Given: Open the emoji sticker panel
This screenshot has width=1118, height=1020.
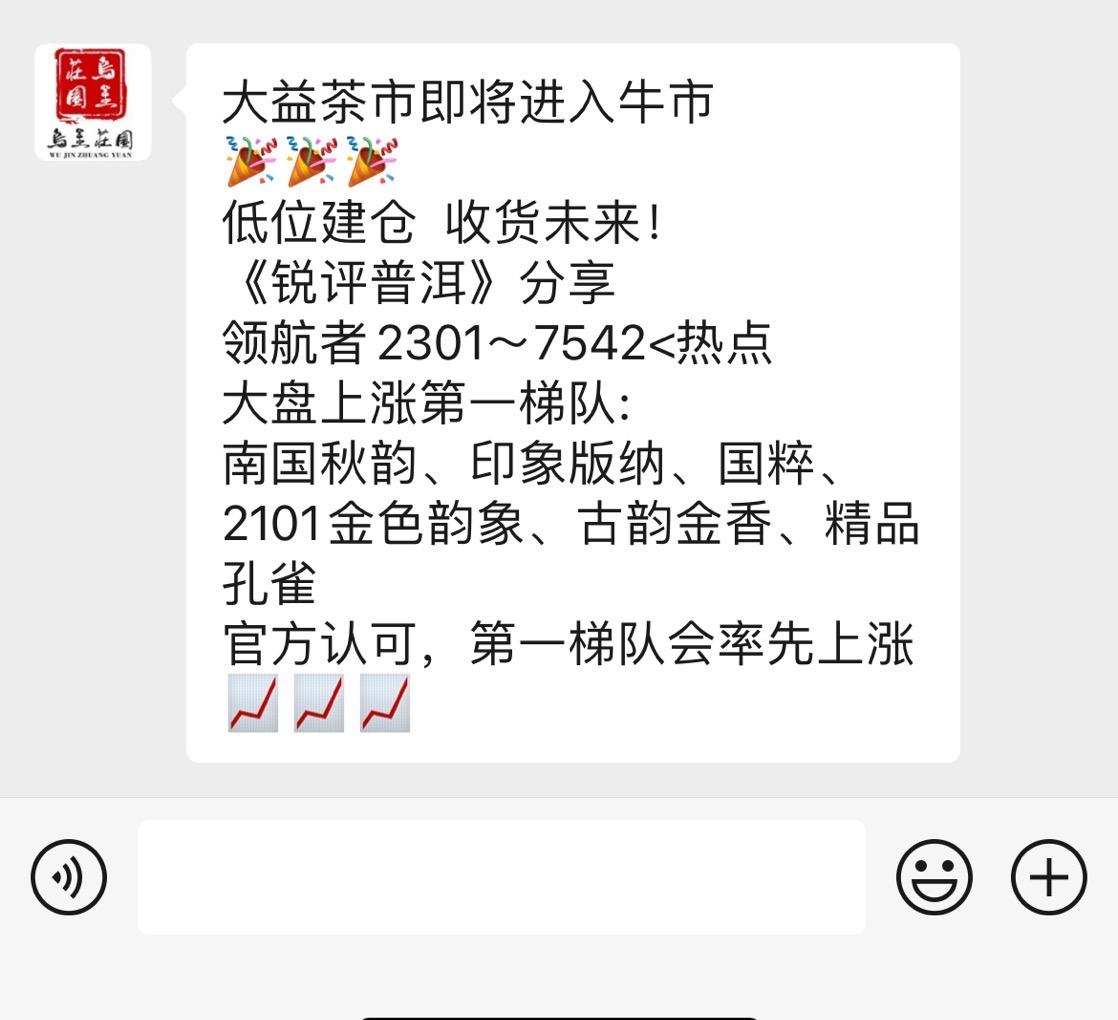Looking at the screenshot, I should pyautogui.click(x=934, y=877).
